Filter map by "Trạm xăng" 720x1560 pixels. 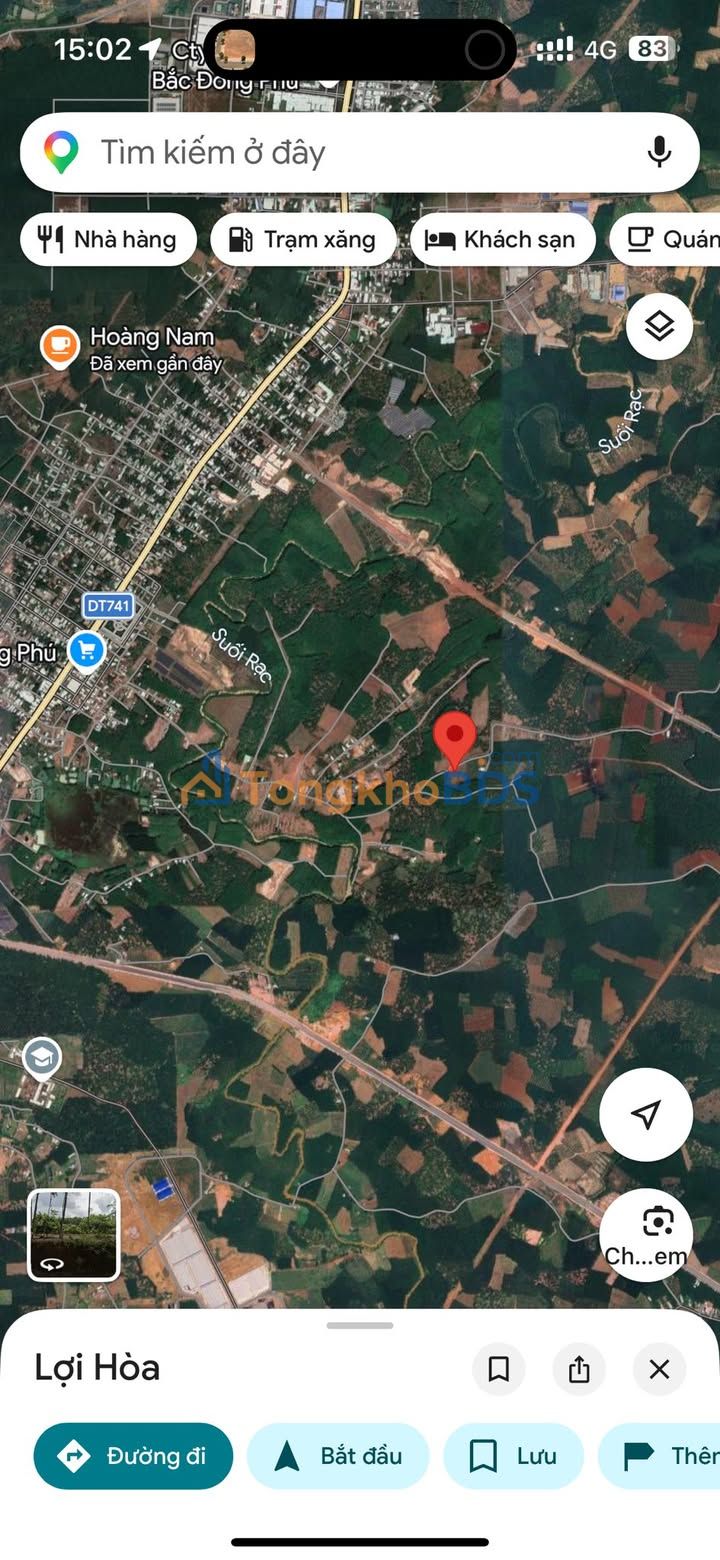(303, 240)
